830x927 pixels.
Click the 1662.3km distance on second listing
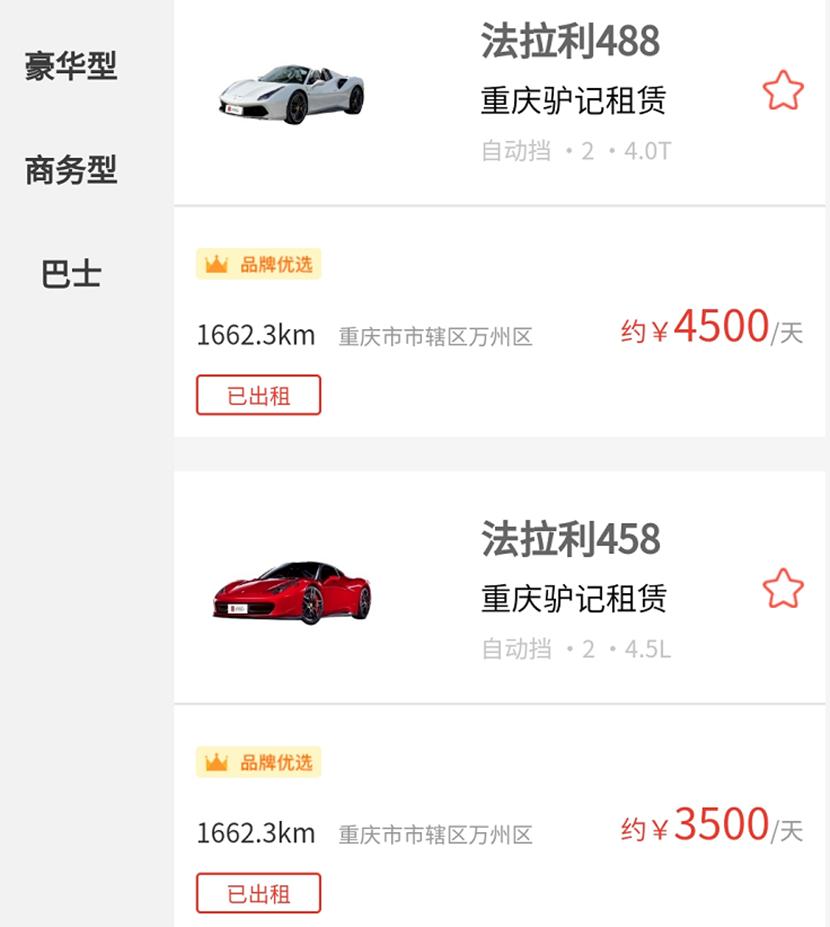point(257,833)
